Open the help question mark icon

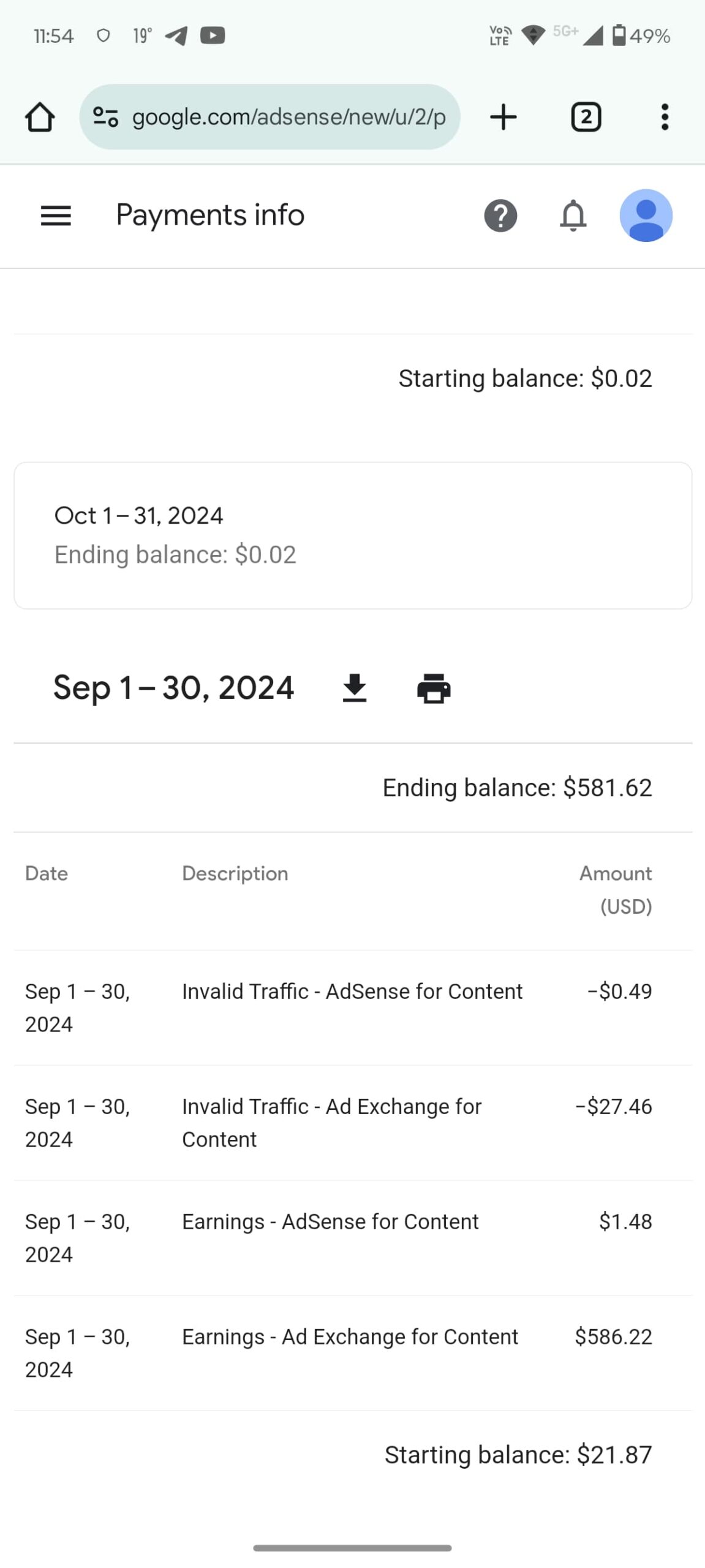tap(500, 216)
